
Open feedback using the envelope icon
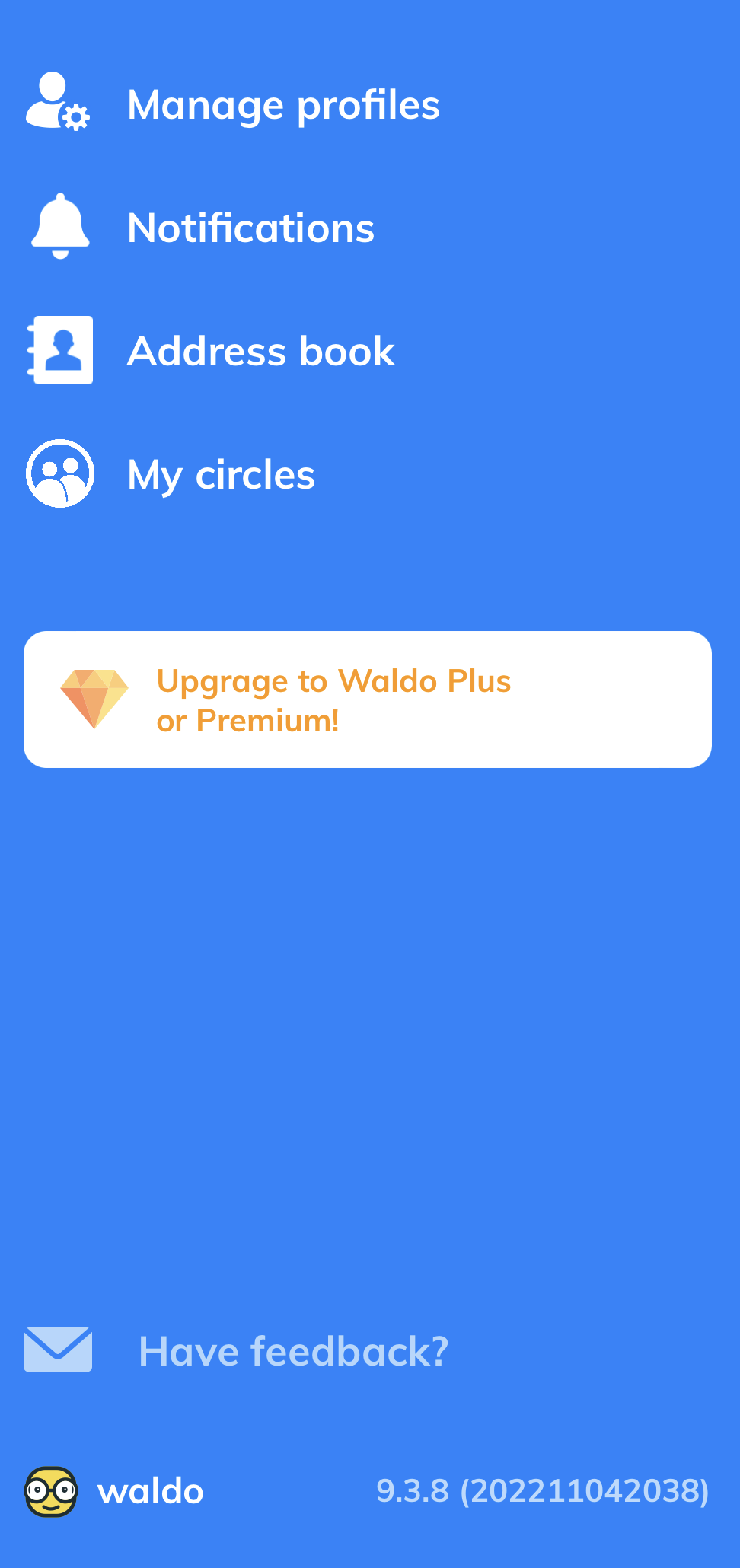tap(58, 1350)
